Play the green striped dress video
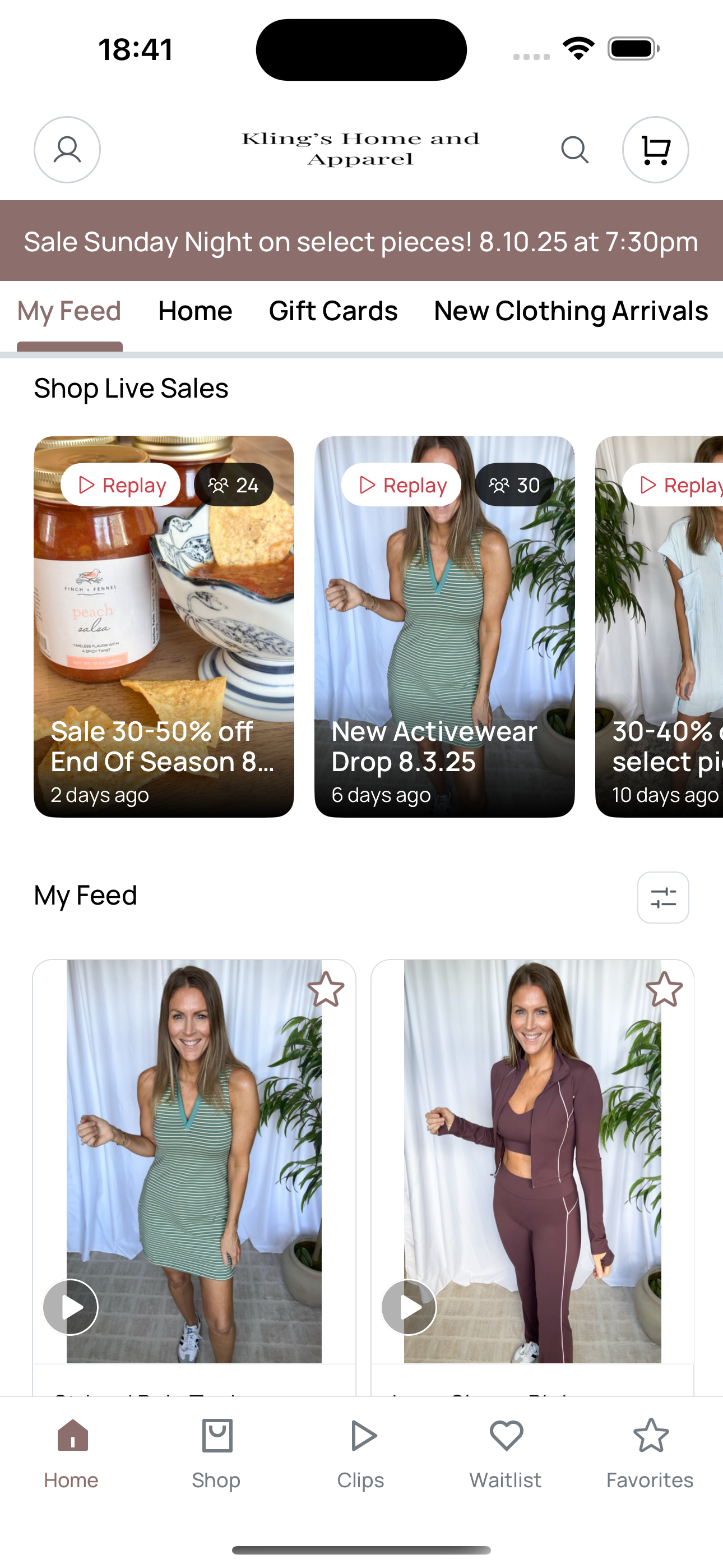The height and width of the screenshot is (1568, 723). (71, 1307)
